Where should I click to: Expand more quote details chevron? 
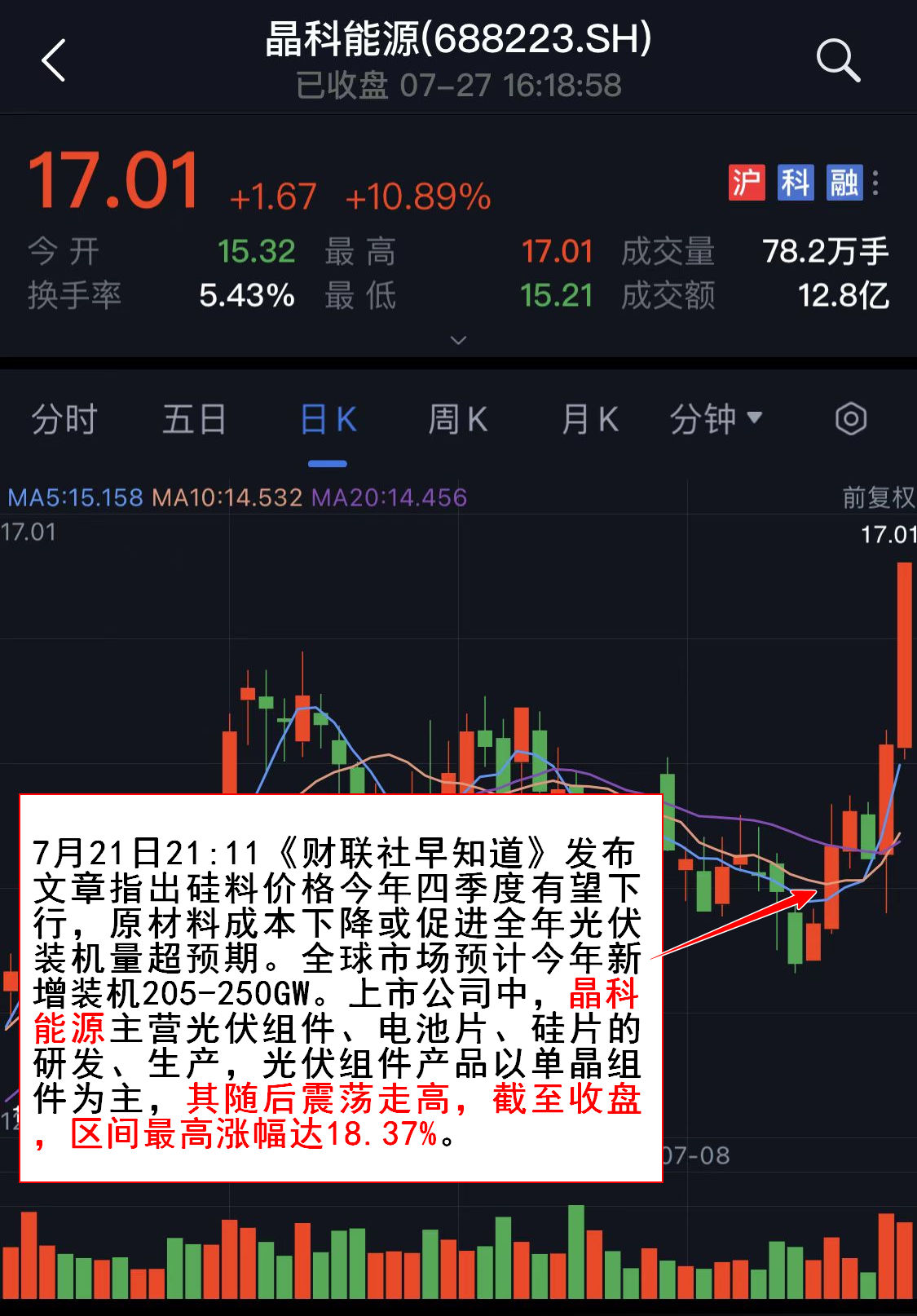click(x=459, y=340)
